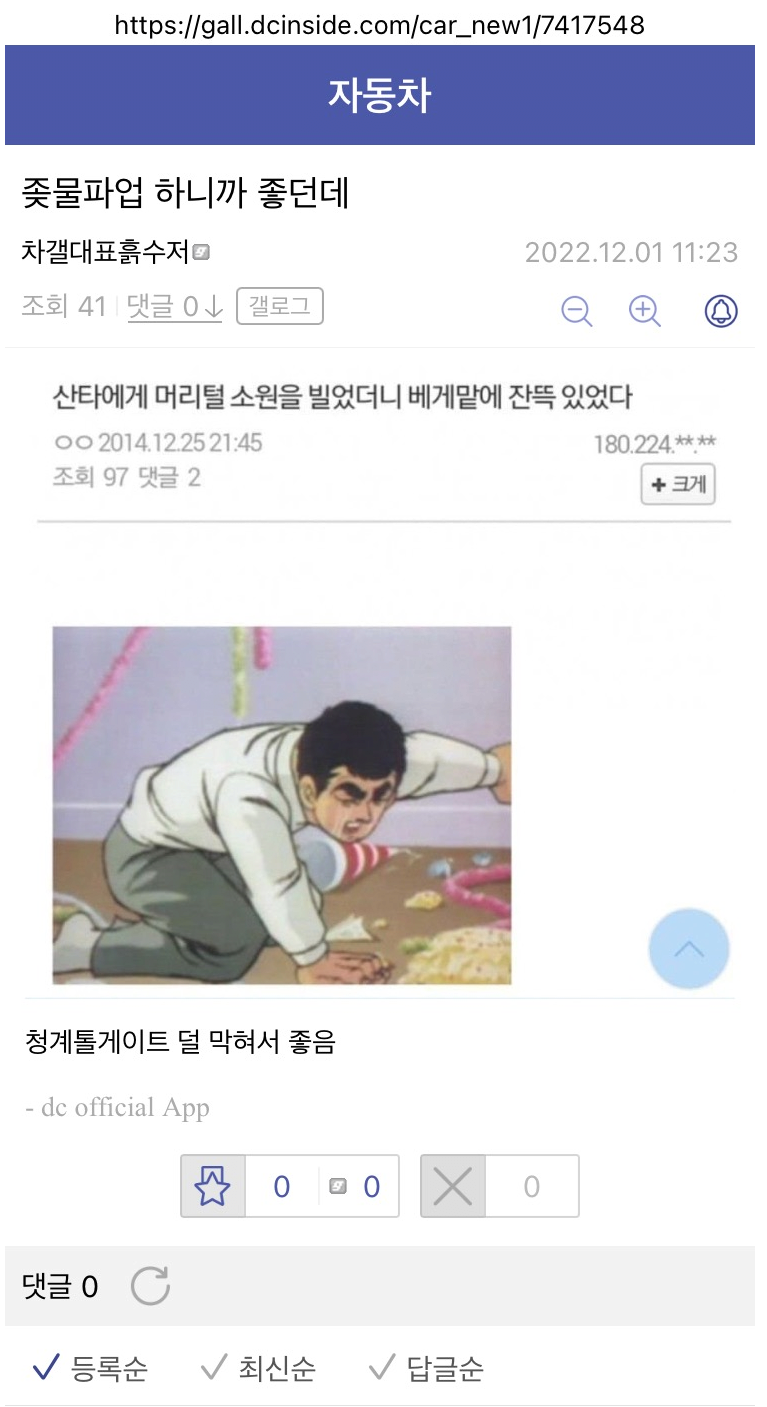Sort comments by 답글순

pos(427,1367)
